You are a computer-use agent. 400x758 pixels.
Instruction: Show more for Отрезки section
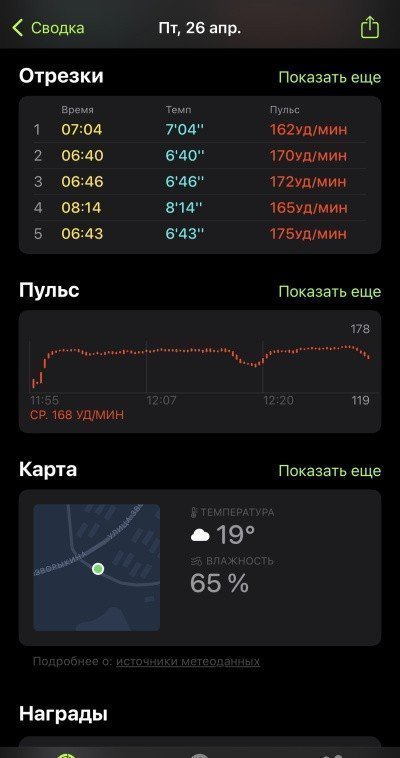[x=329, y=77]
